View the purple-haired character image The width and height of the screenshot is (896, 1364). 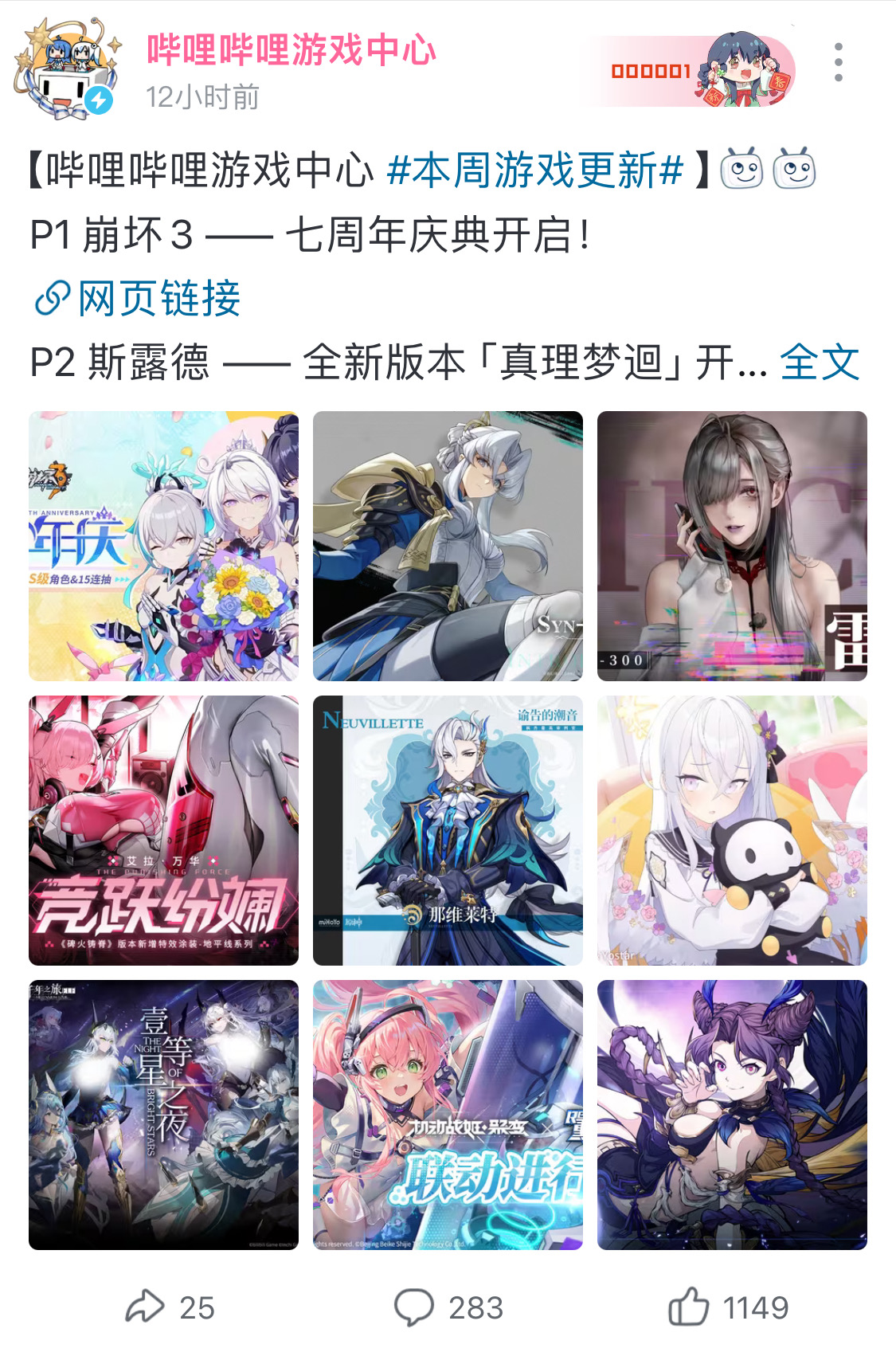point(732,1115)
